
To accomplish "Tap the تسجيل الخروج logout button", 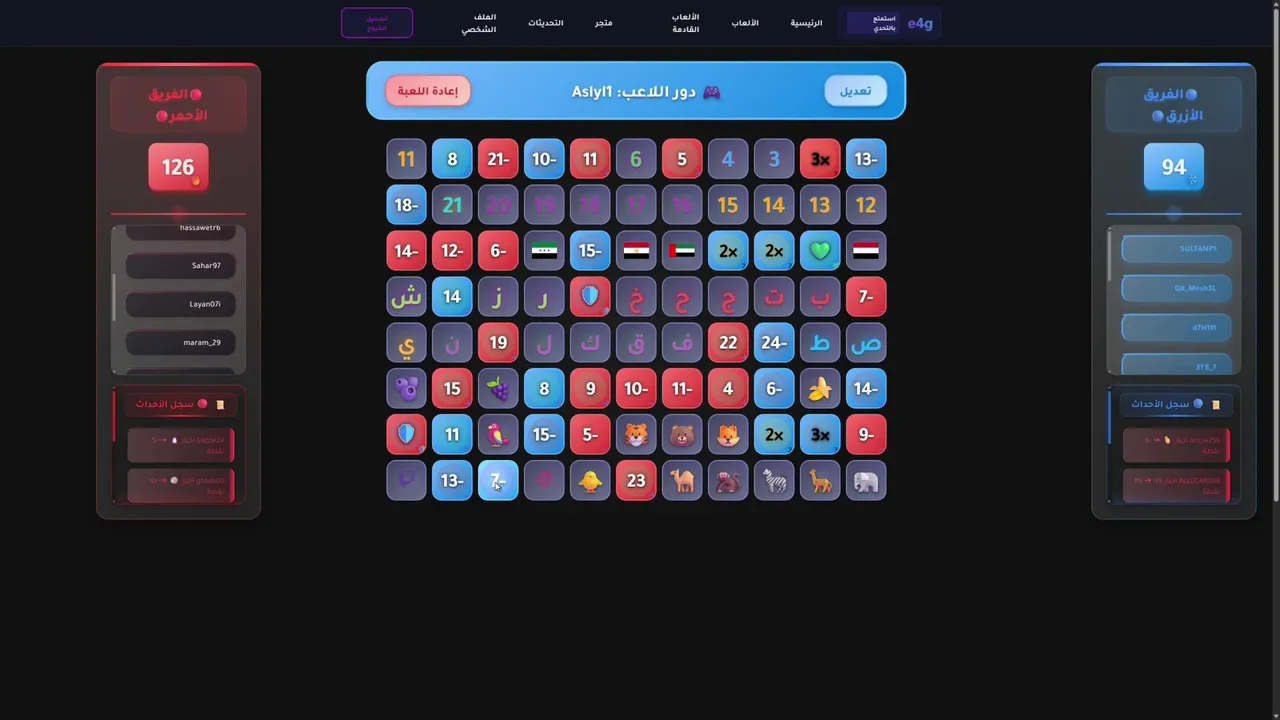I will point(377,23).
